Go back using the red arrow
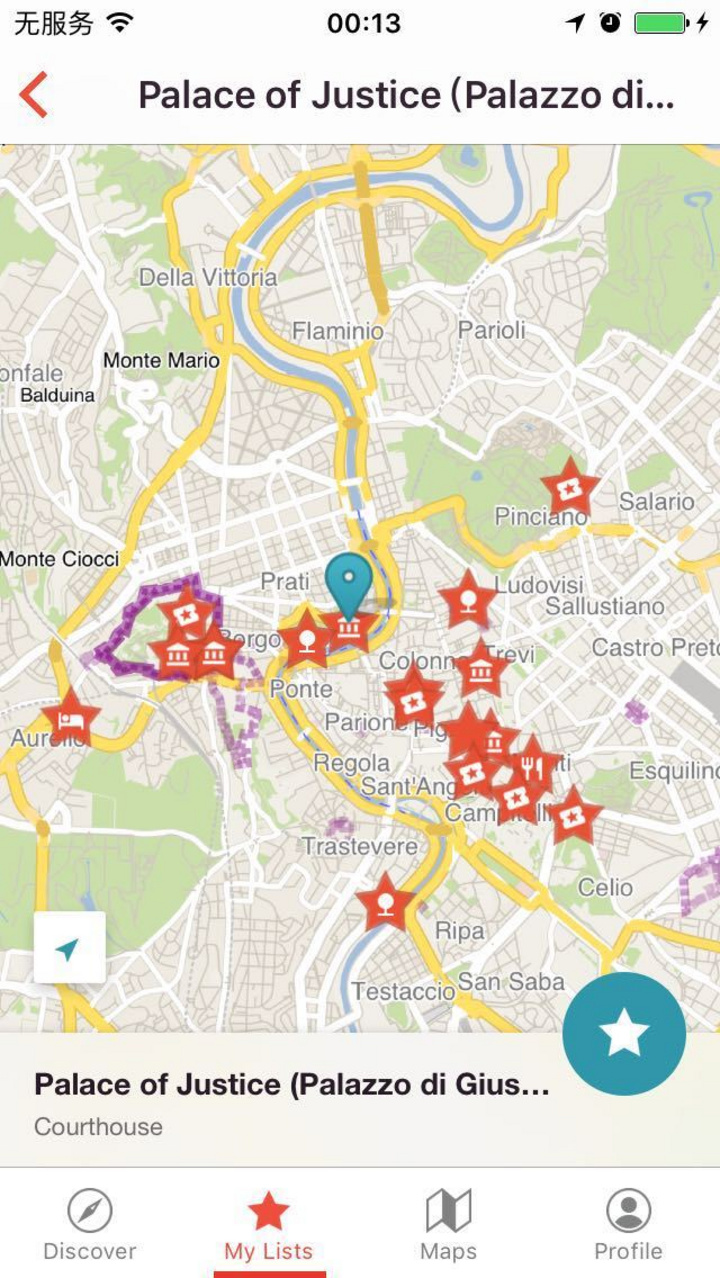The height and width of the screenshot is (1278, 720). coord(34,96)
